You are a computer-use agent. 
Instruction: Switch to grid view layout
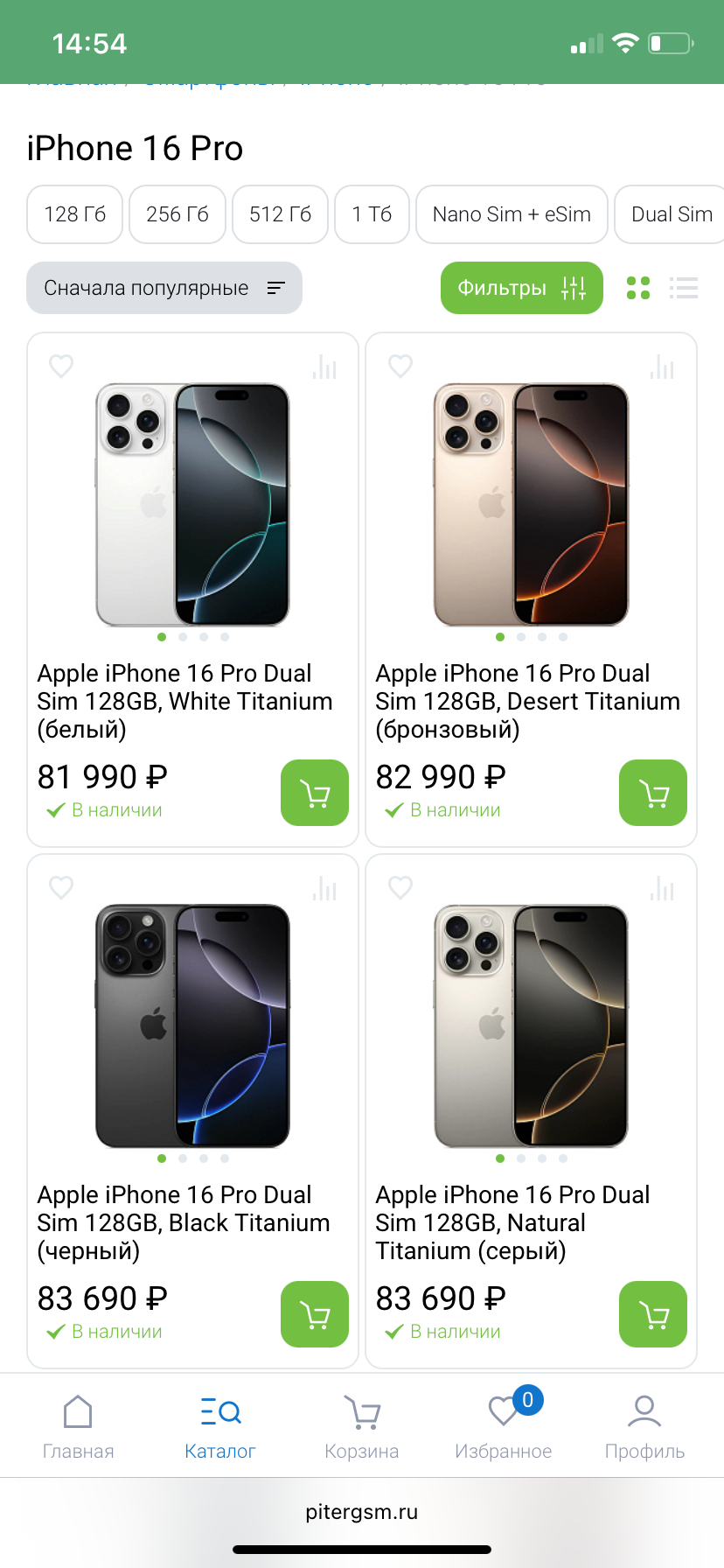pos(638,288)
